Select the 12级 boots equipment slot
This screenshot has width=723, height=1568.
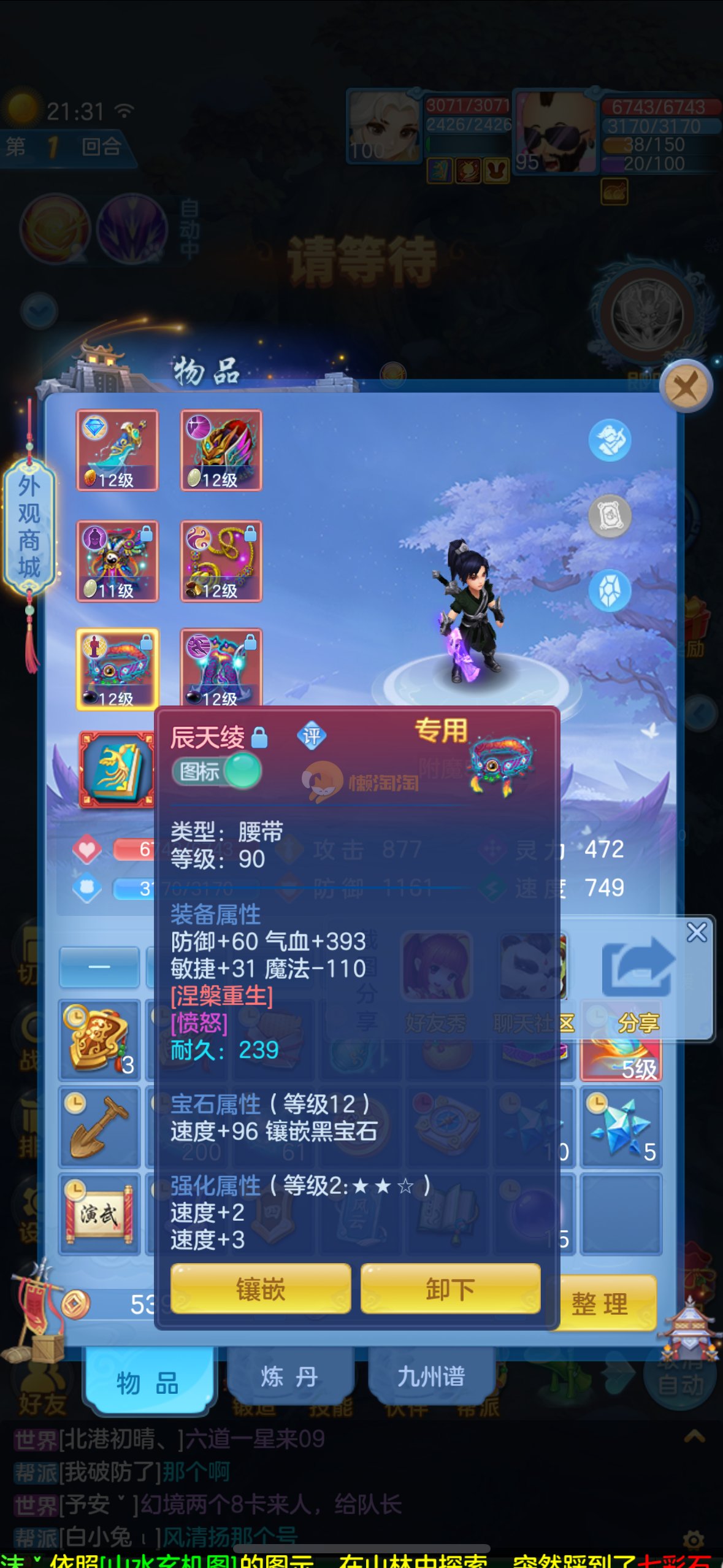pos(221,669)
